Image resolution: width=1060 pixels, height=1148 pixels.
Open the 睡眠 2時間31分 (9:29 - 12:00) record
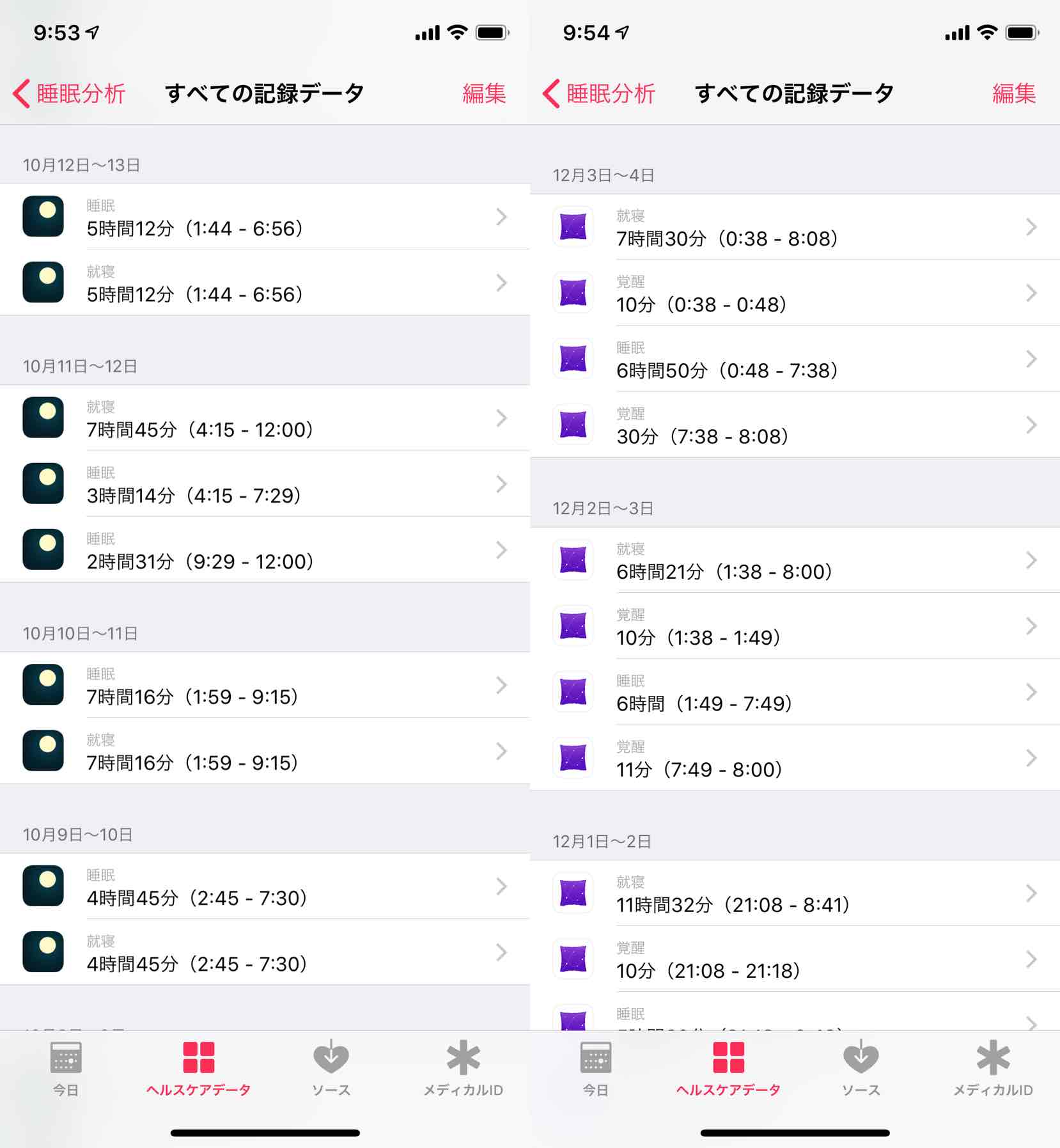point(265,550)
